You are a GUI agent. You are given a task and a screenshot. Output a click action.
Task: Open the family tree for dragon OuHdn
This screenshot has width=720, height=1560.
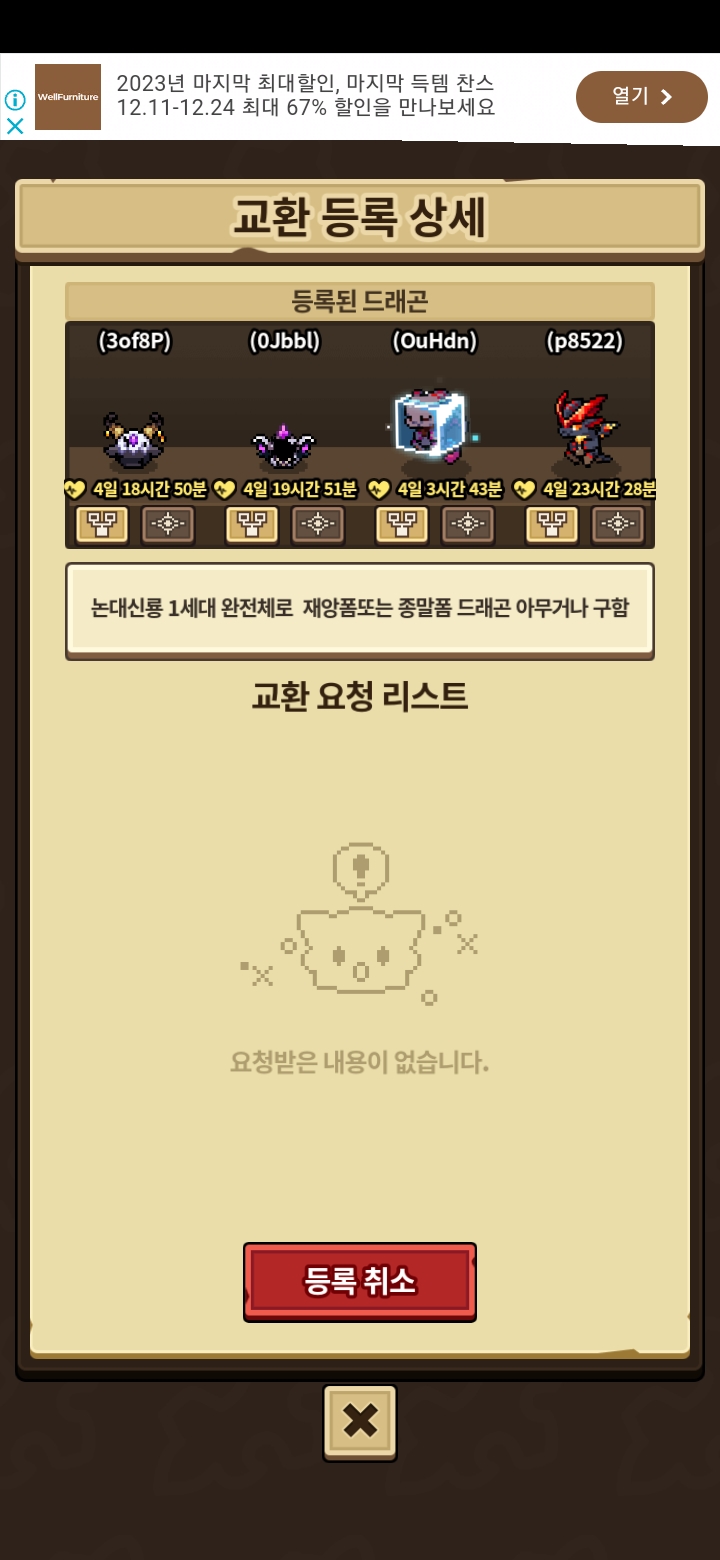pyautogui.click(x=402, y=524)
